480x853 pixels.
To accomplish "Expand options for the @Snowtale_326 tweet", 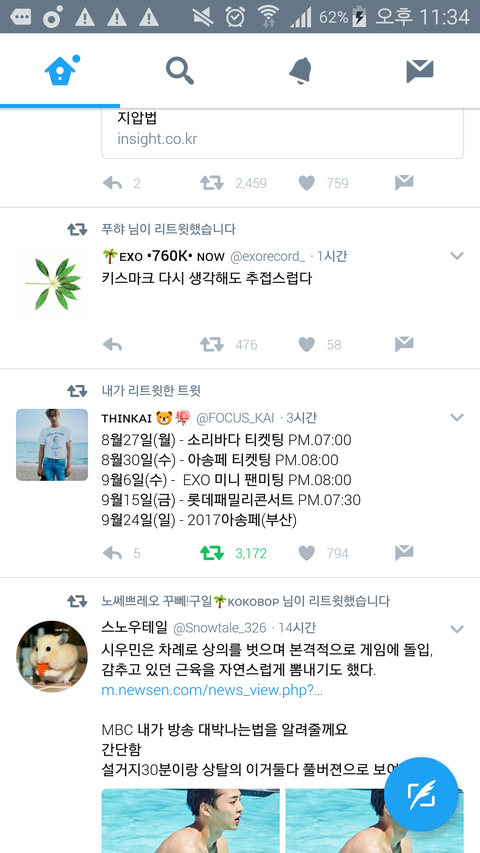I will [457, 629].
